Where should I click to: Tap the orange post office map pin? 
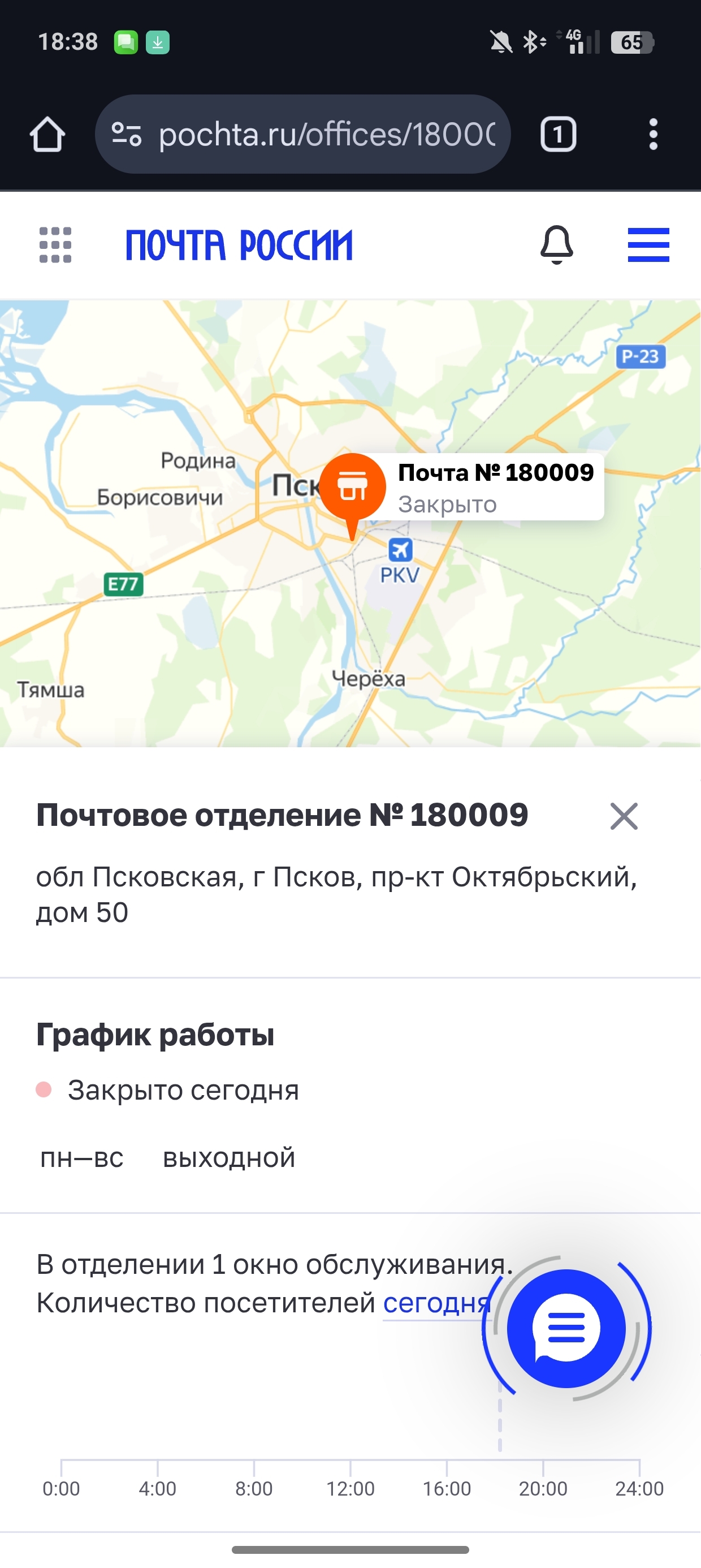tap(352, 488)
